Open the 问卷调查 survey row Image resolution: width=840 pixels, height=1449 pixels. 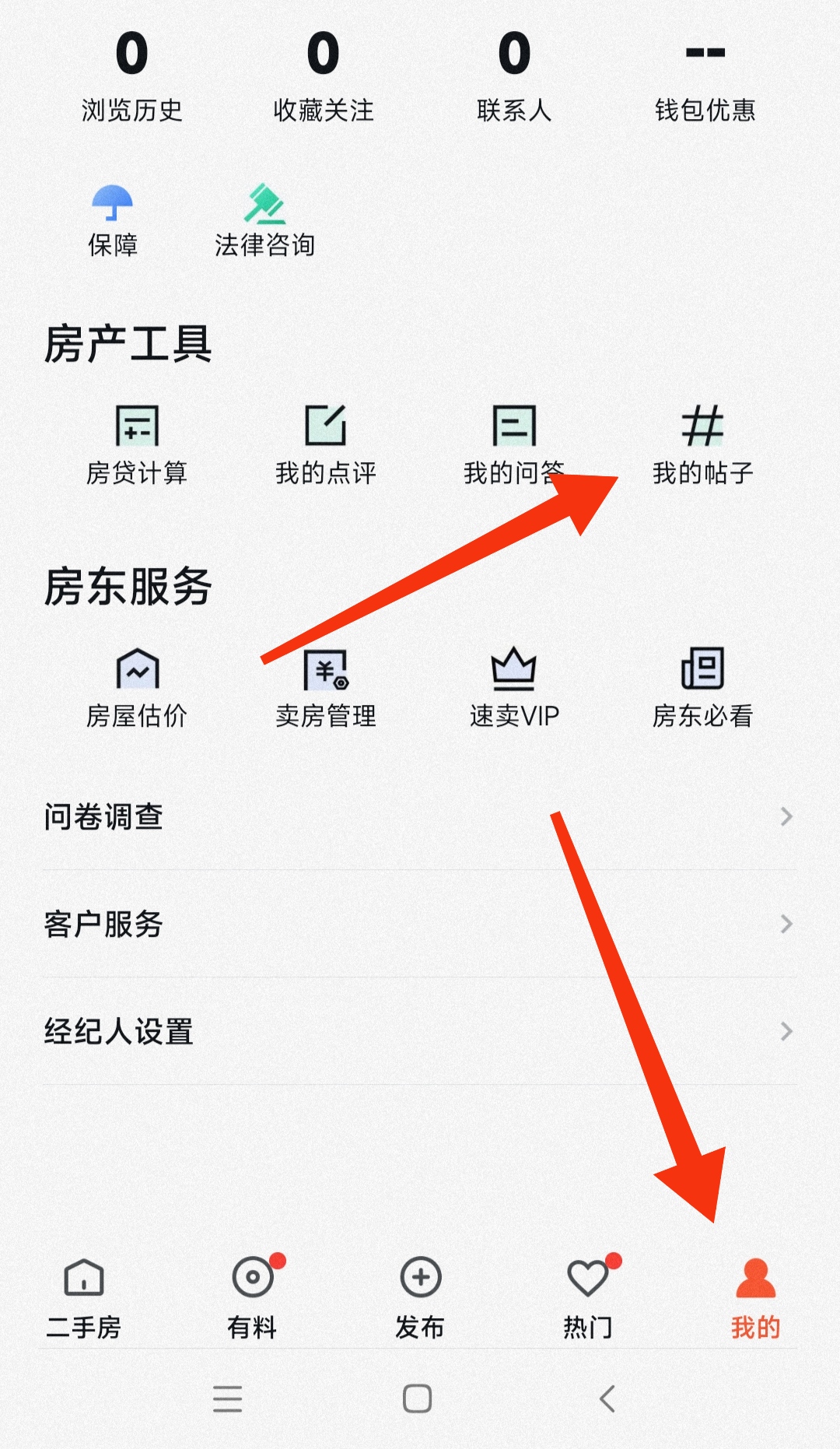click(x=420, y=816)
